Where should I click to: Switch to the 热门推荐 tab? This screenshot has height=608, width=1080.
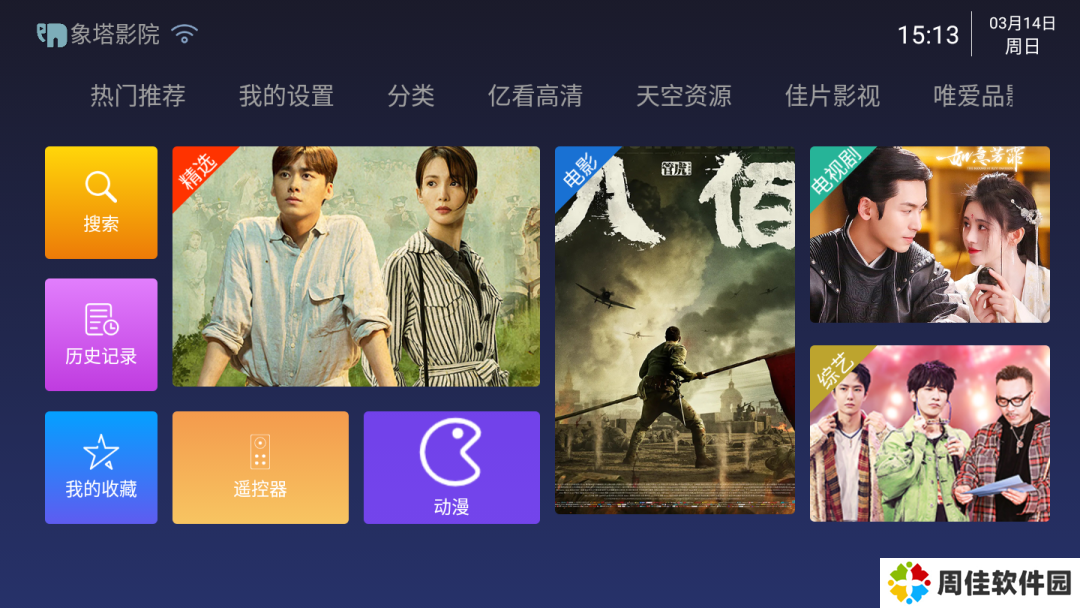coord(138,96)
